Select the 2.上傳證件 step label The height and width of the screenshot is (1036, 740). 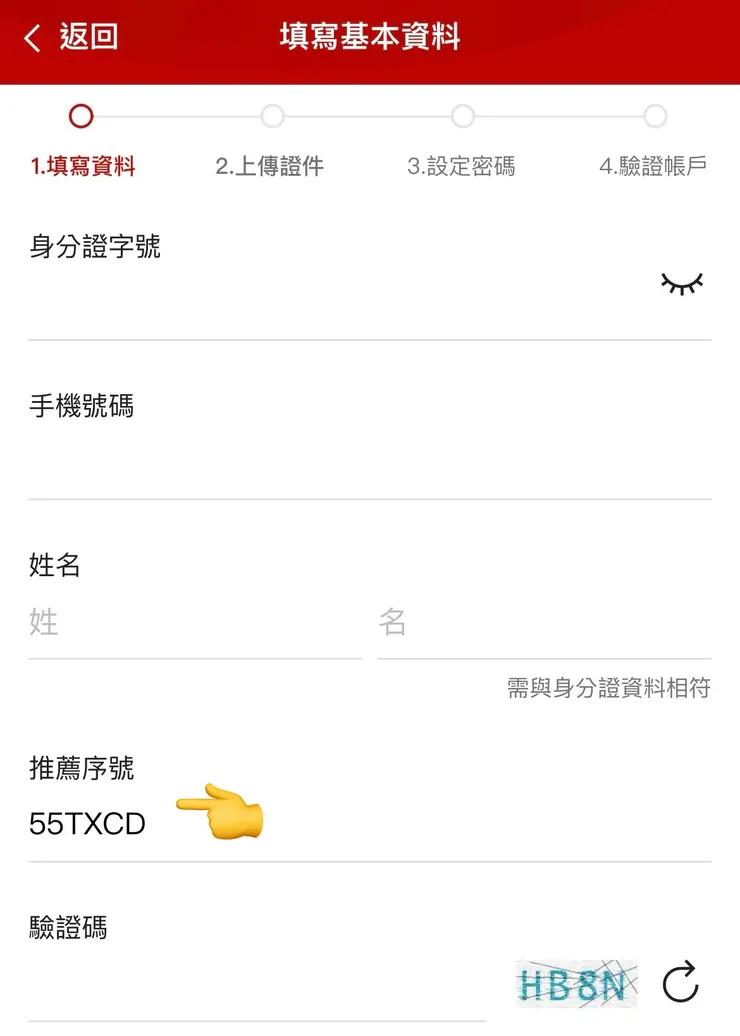[272, 166]
